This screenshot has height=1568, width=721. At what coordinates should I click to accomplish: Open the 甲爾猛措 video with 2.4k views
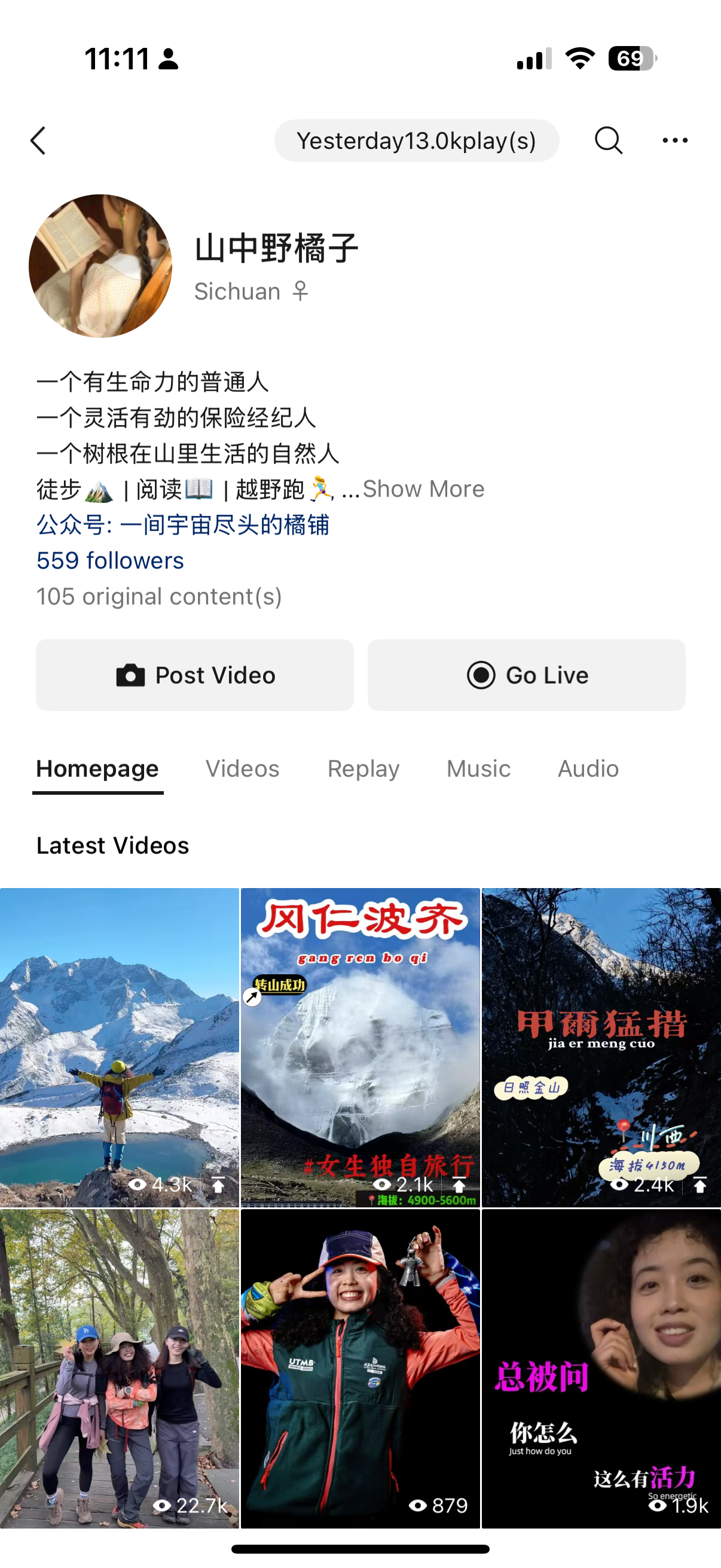pyautogui.click(x=601, y=1047)
